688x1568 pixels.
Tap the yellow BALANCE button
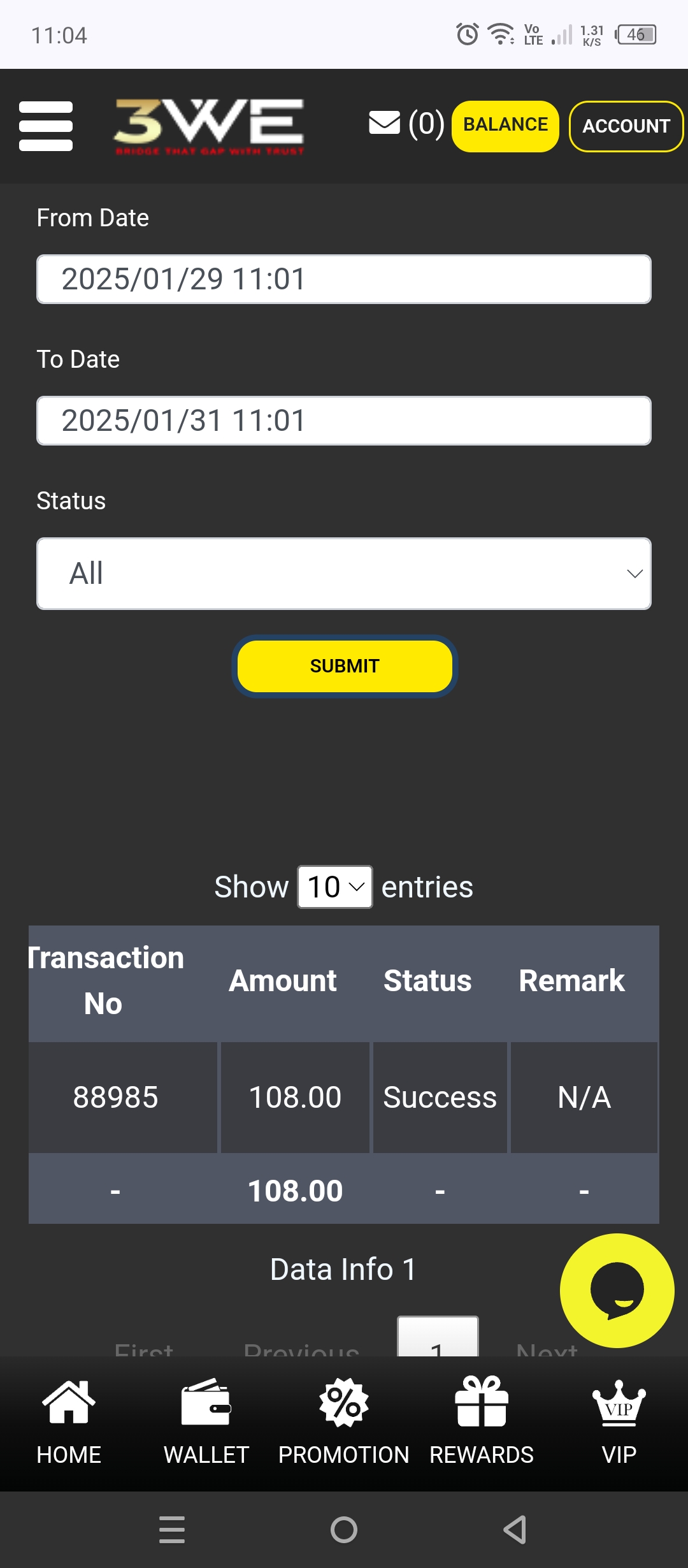[505, 126]
